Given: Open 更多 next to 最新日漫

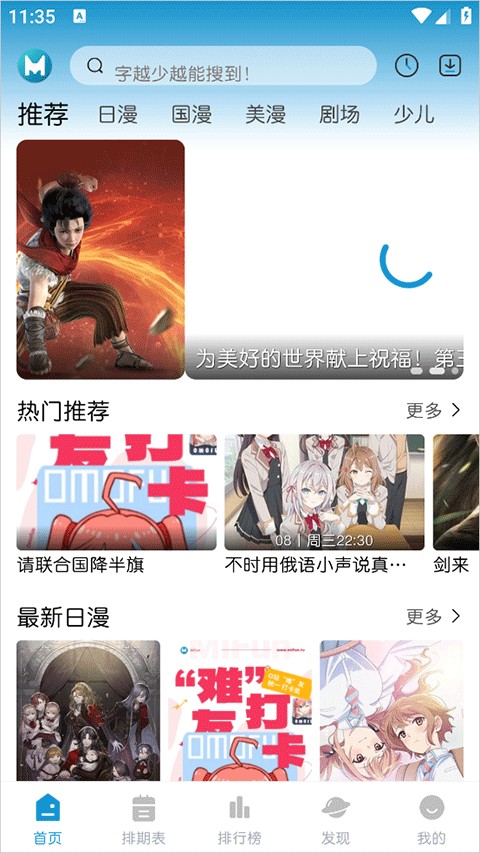Looking at the screenshot, I should pyautogui.click(x=433, y=616).
